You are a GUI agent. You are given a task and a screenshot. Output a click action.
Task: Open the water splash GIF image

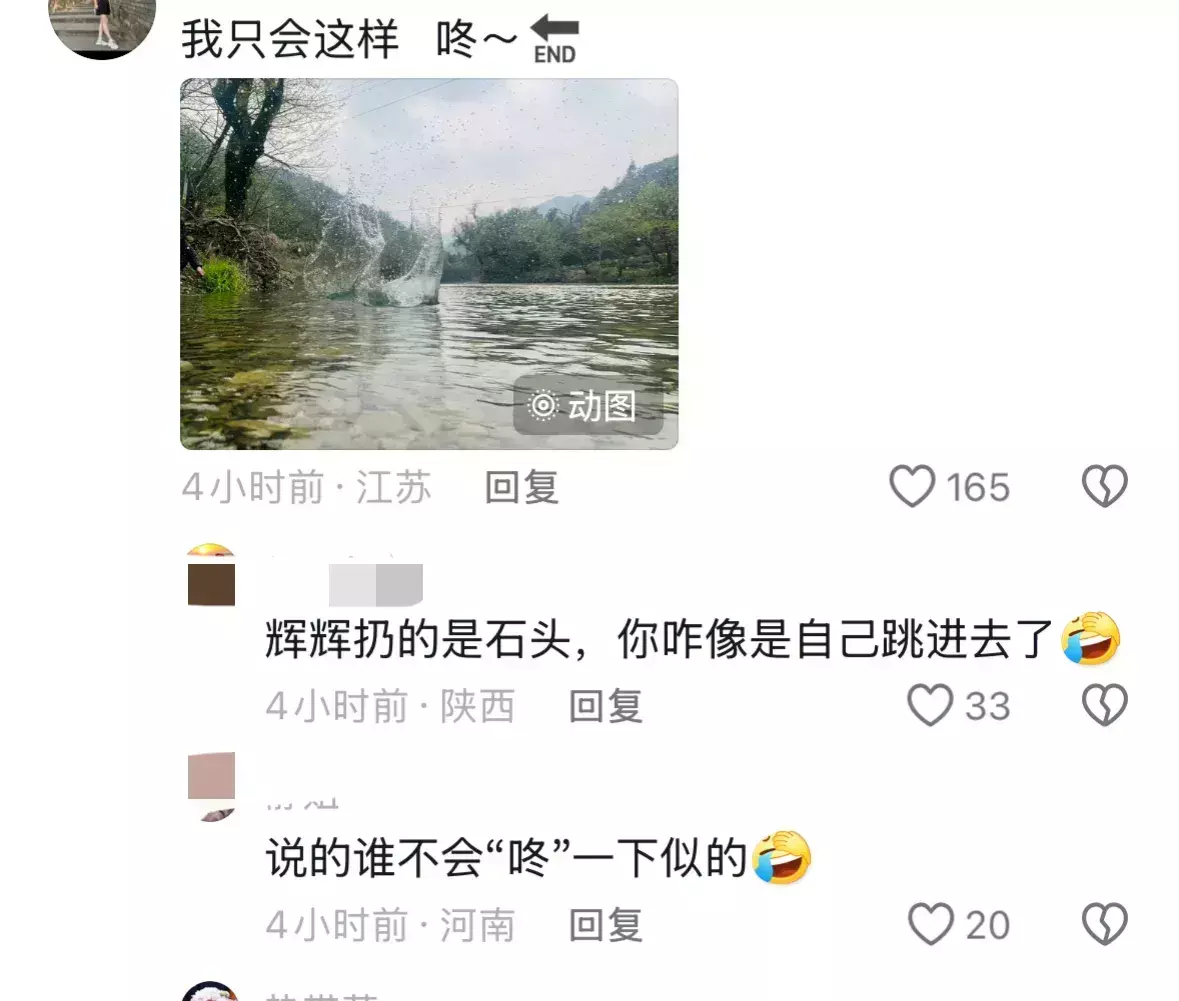428,264
